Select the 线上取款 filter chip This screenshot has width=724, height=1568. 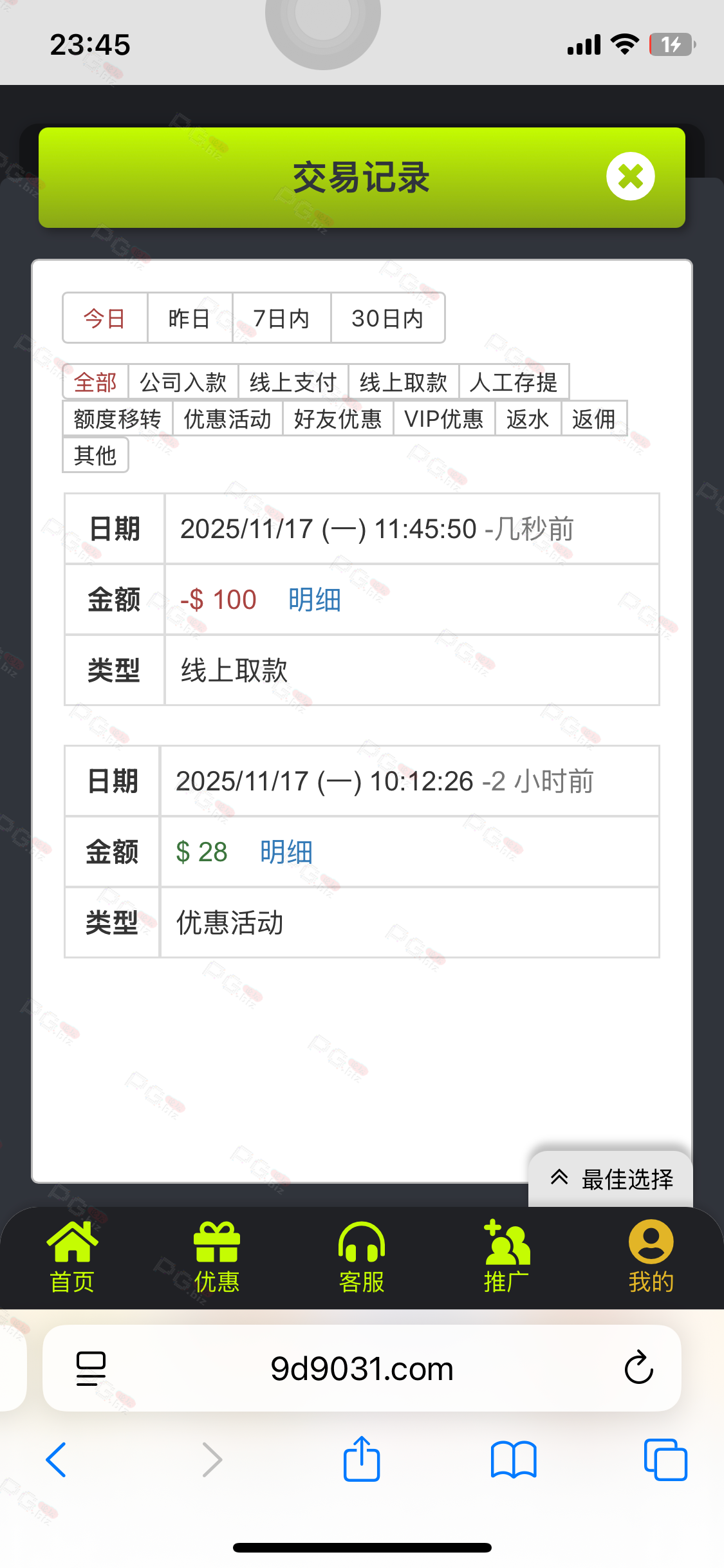pyautogui.click(x=404, y=382)
